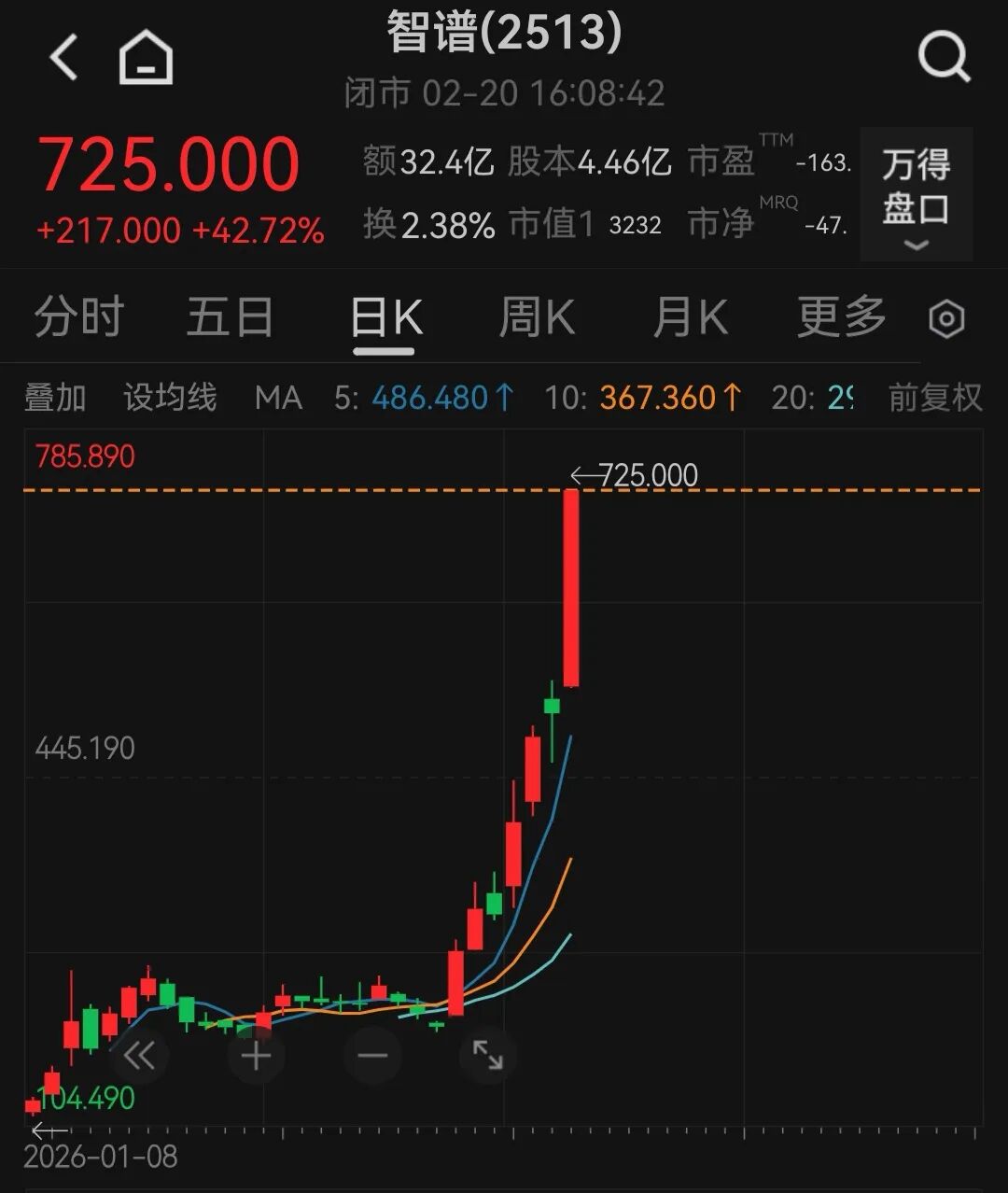The height and width of the screenshot is (1193, 1008).
Task: Switch to the 分时 chart tab
Action: [x=78, y=317]
